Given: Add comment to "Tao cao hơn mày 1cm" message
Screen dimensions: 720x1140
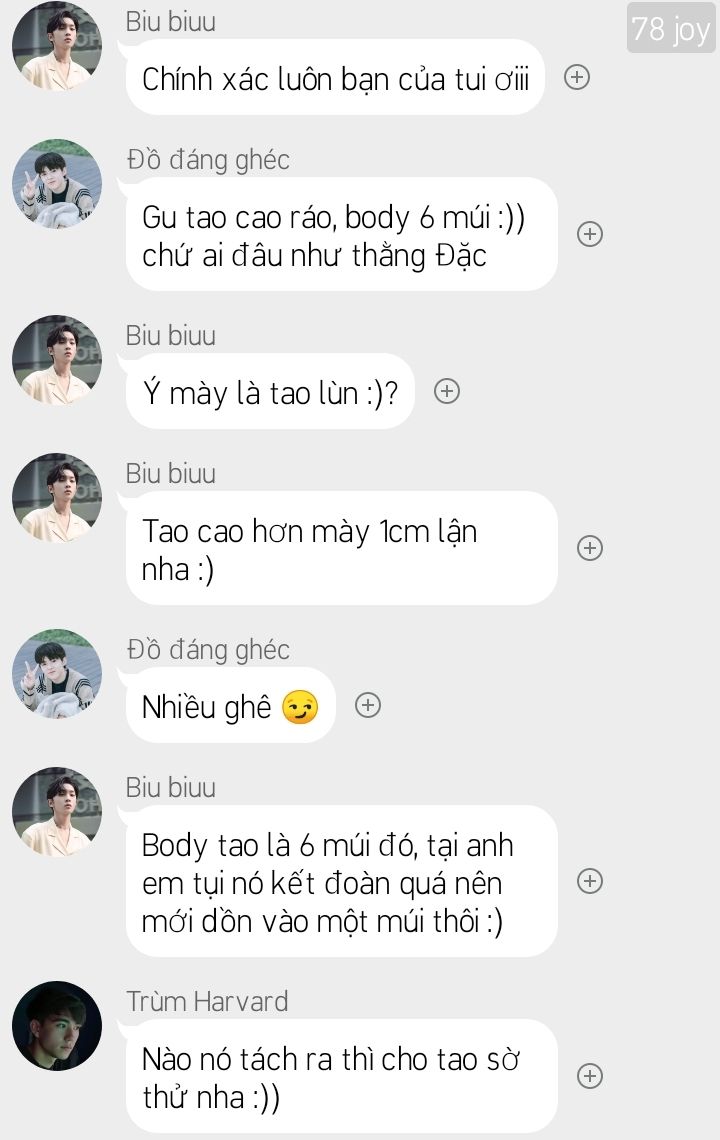Looking at the screenshot, I should pyautogui.click(x=590, y=548).
